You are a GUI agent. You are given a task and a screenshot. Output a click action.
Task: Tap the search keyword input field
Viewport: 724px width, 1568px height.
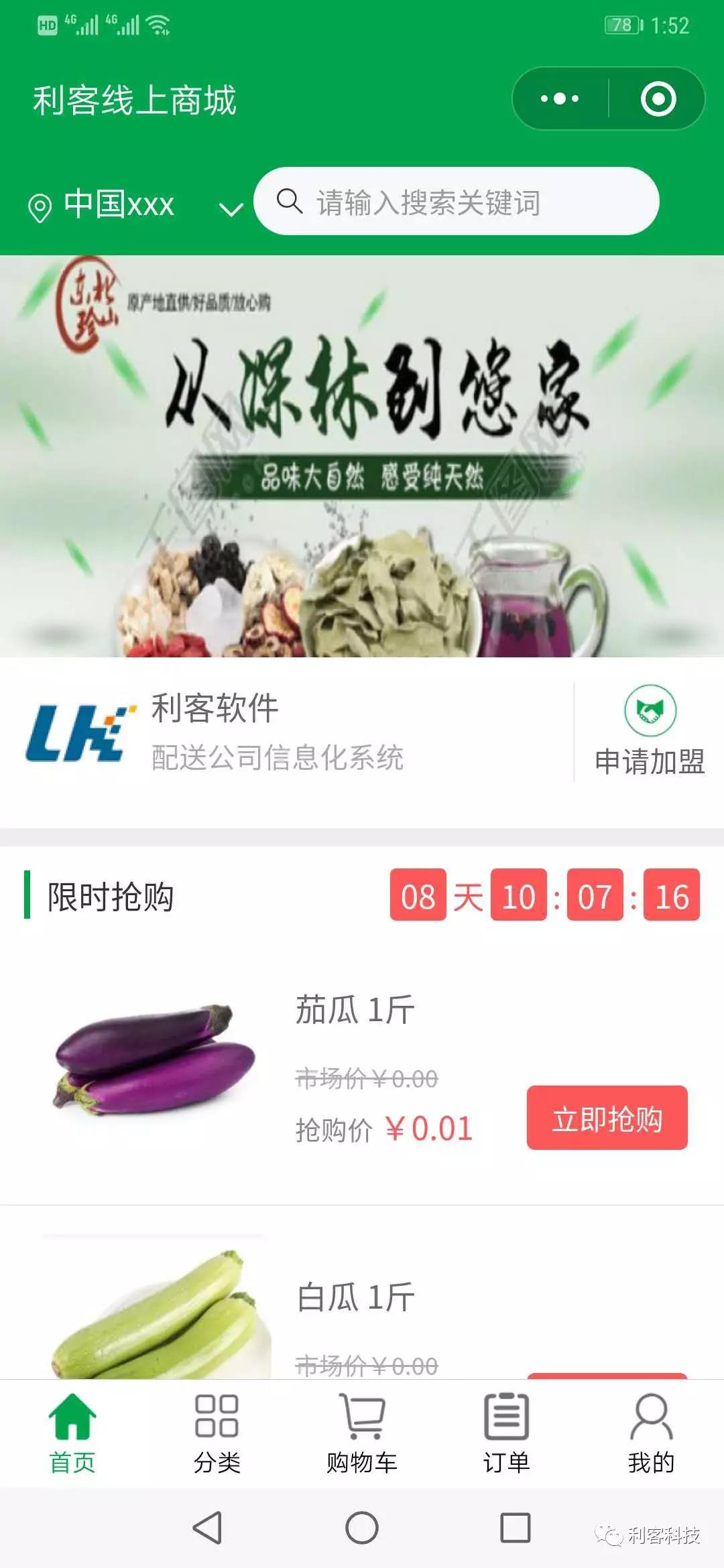coord(456,202)
